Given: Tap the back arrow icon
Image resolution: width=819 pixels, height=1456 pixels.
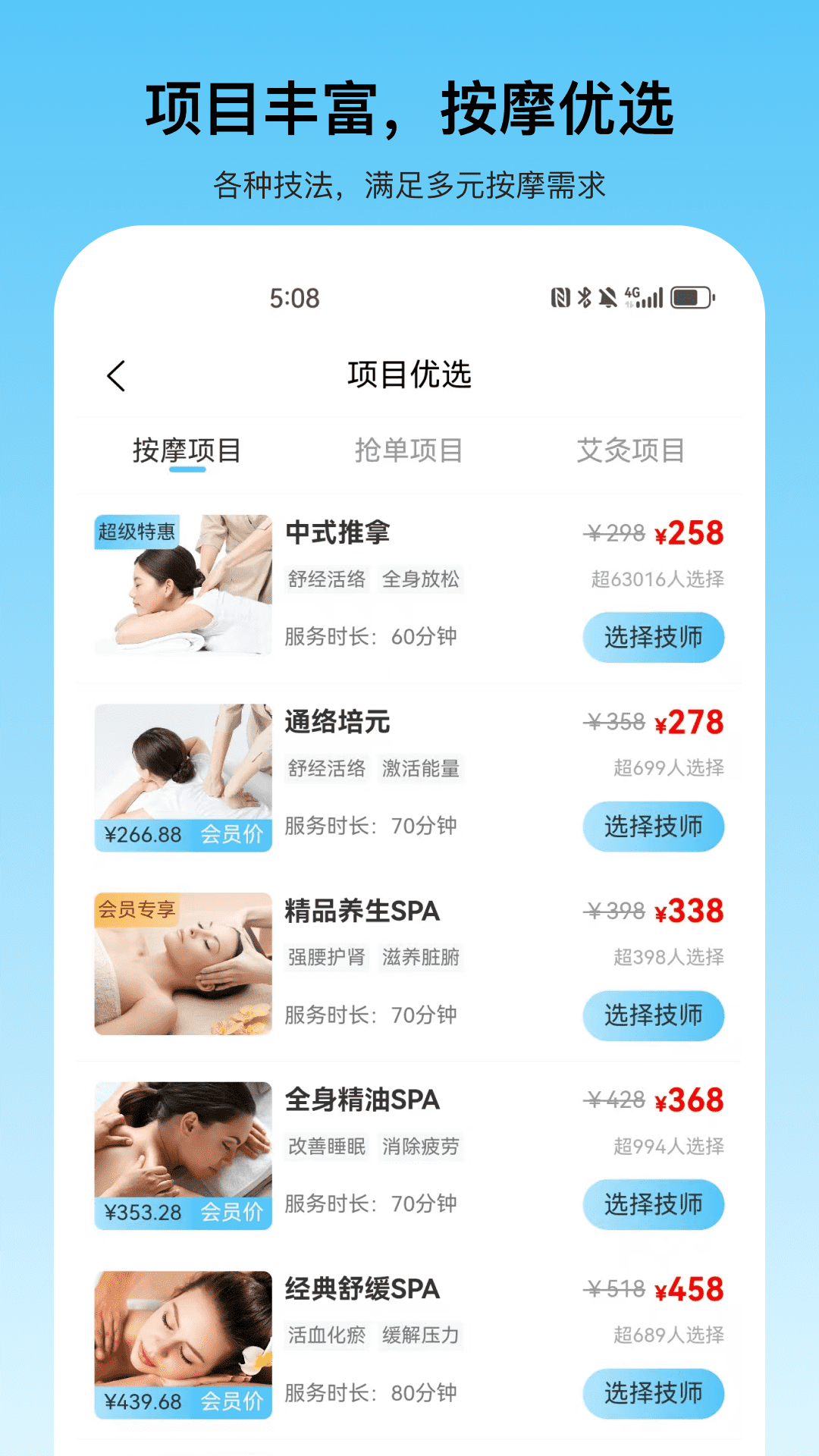Looking at the screenshot, I should pos(115,375).
